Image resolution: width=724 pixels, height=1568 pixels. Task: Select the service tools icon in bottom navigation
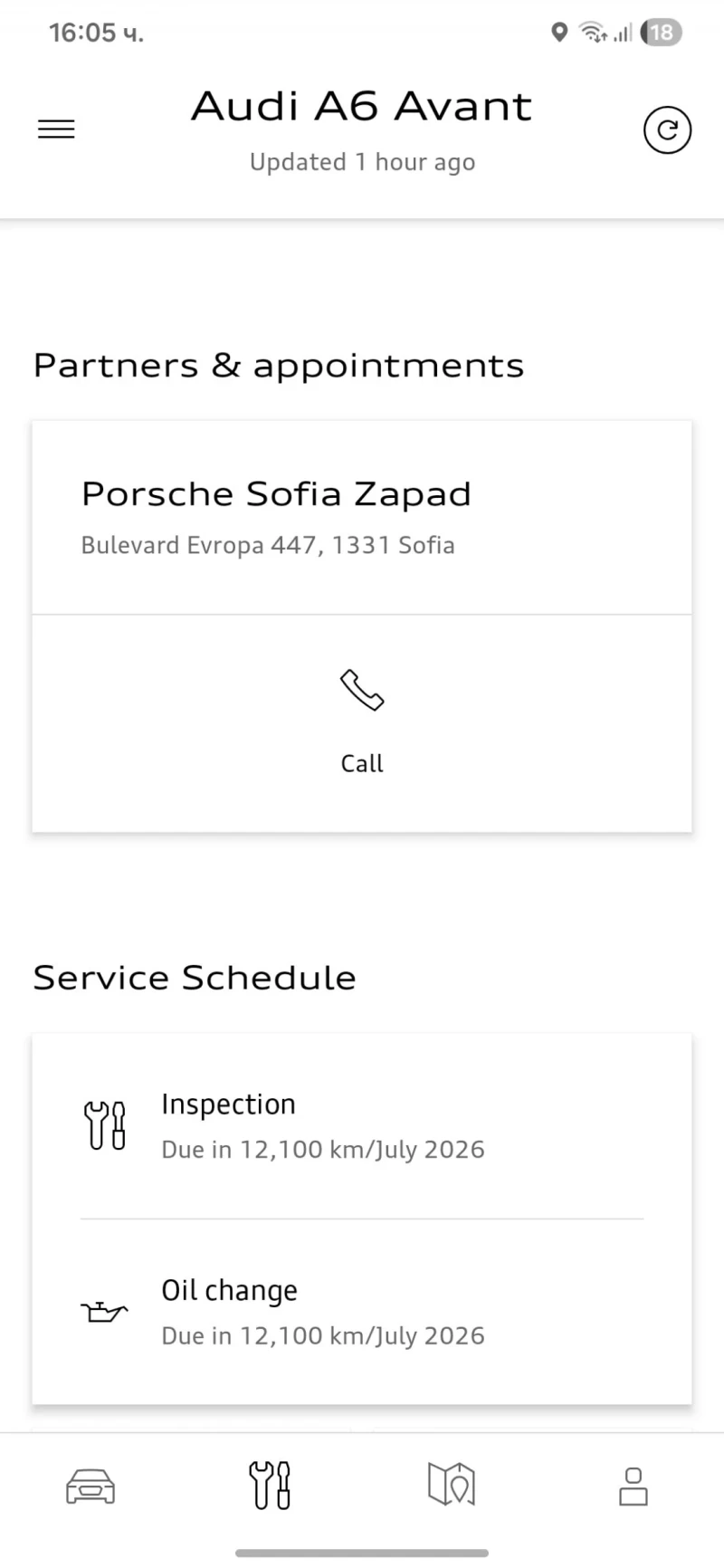point(270,1485)
